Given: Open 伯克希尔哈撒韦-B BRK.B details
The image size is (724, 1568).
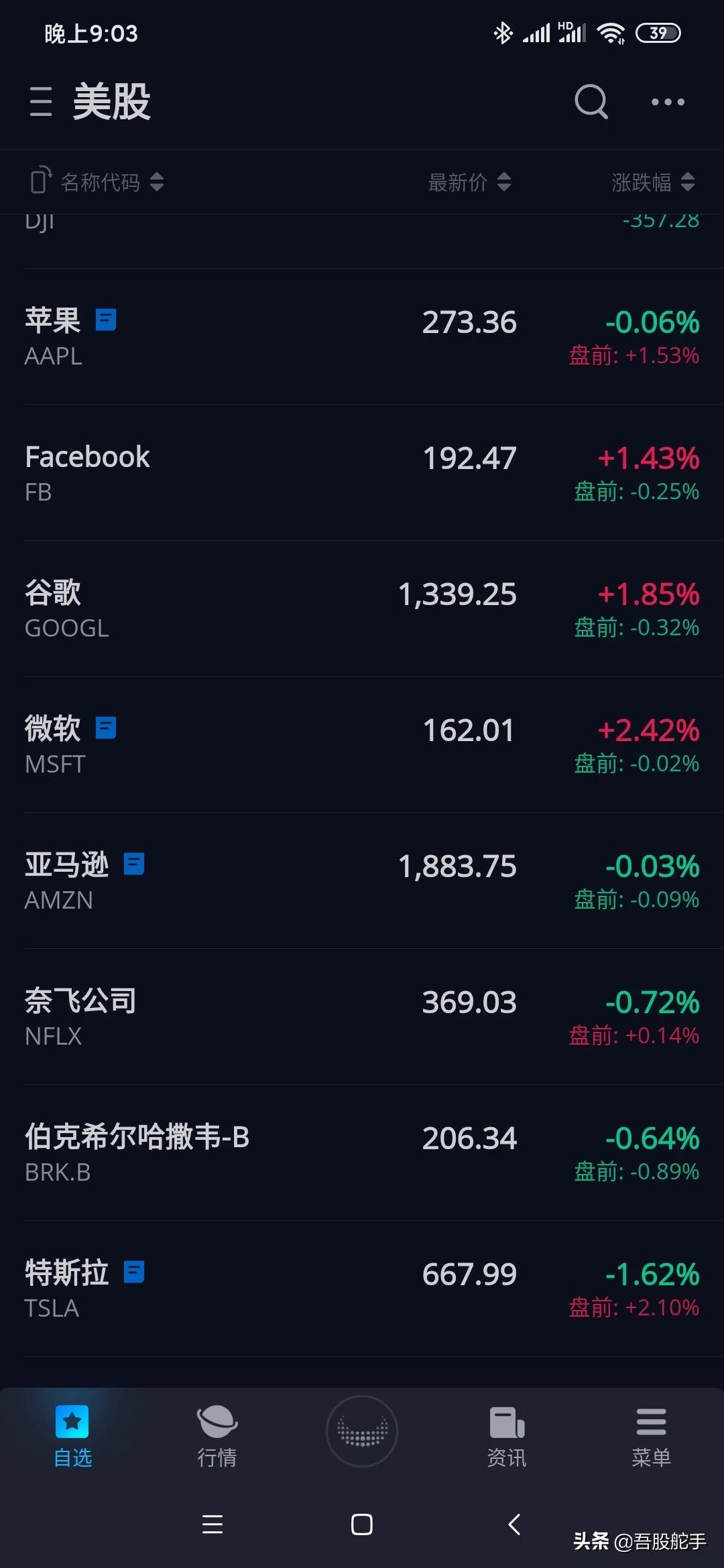Looking at the screenshot, I should [x=362, y=1153].
